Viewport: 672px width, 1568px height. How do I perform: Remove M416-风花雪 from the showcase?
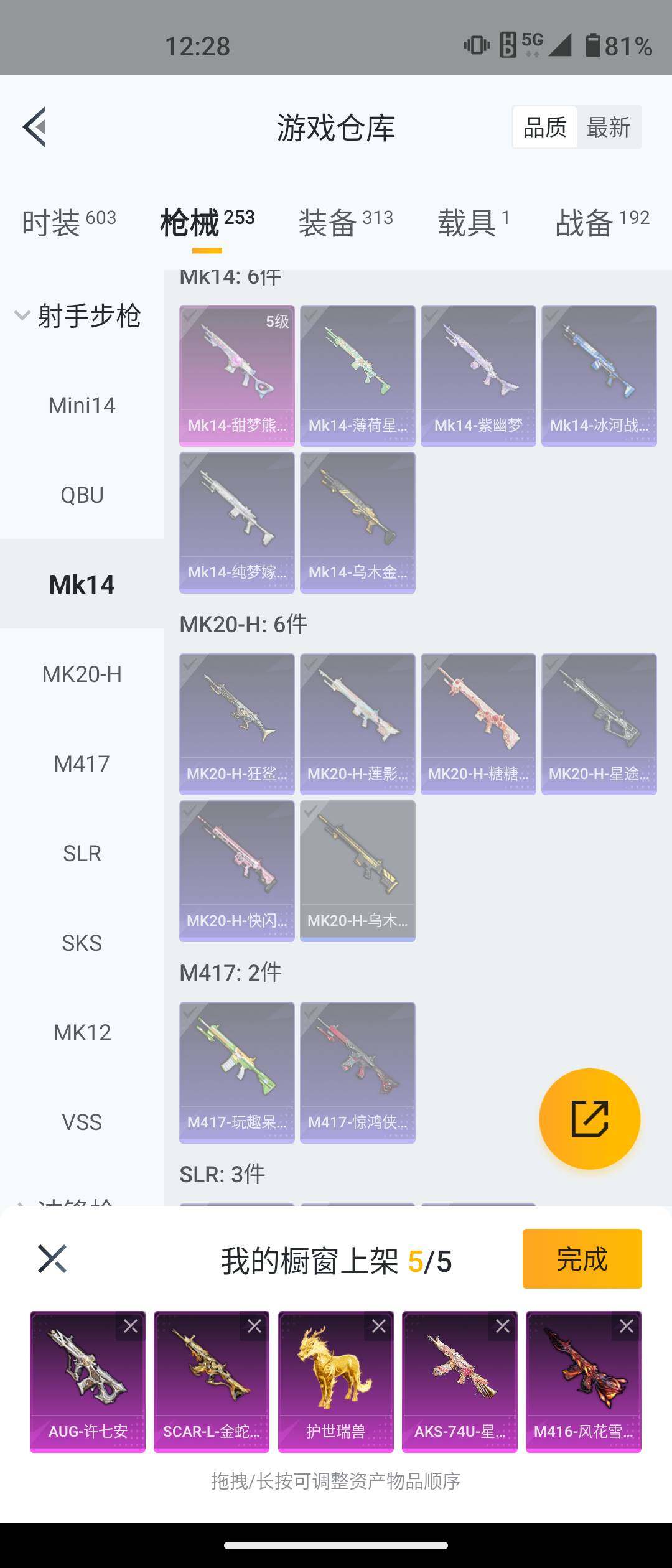(627, 1326)
